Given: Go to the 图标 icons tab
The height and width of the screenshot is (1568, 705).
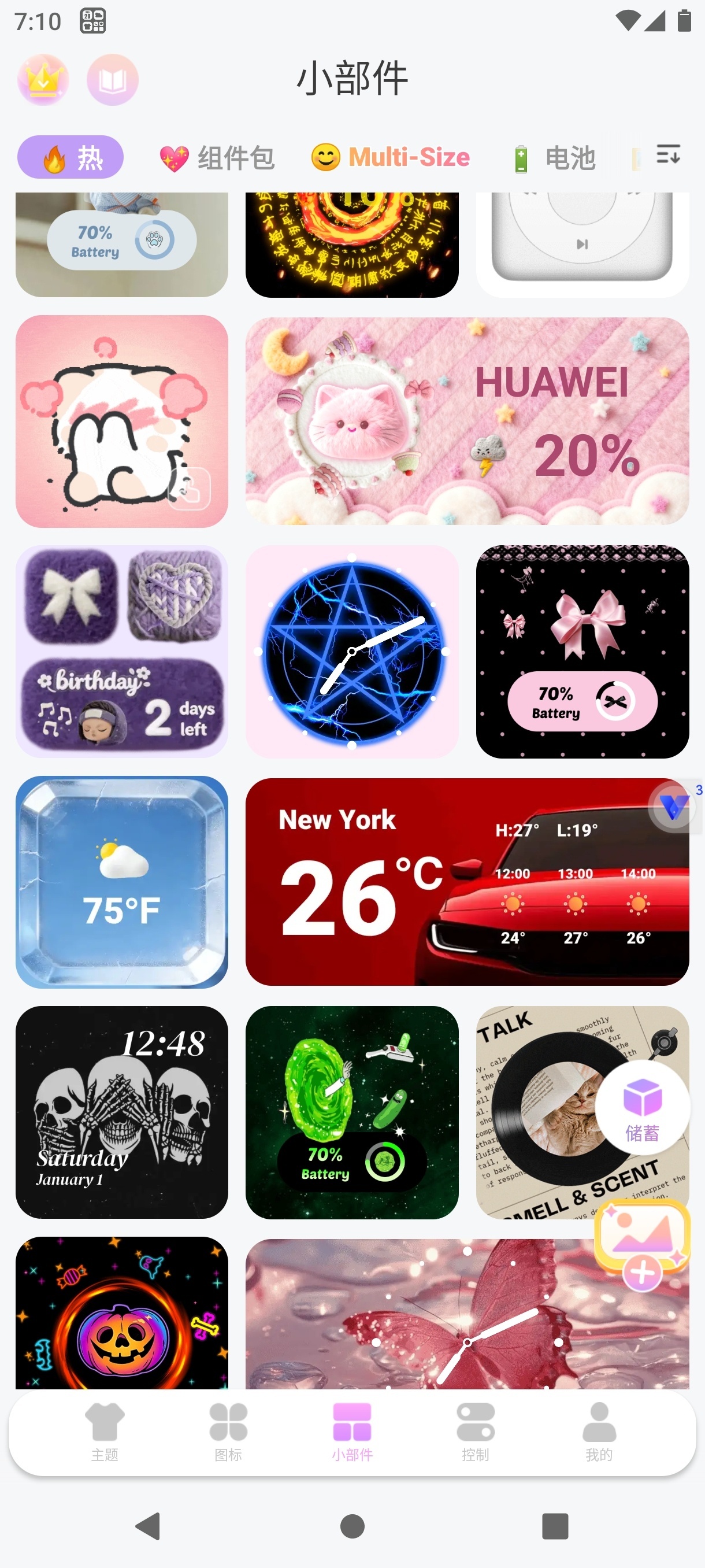Looking at the screenshot, I should (228, 1432).
